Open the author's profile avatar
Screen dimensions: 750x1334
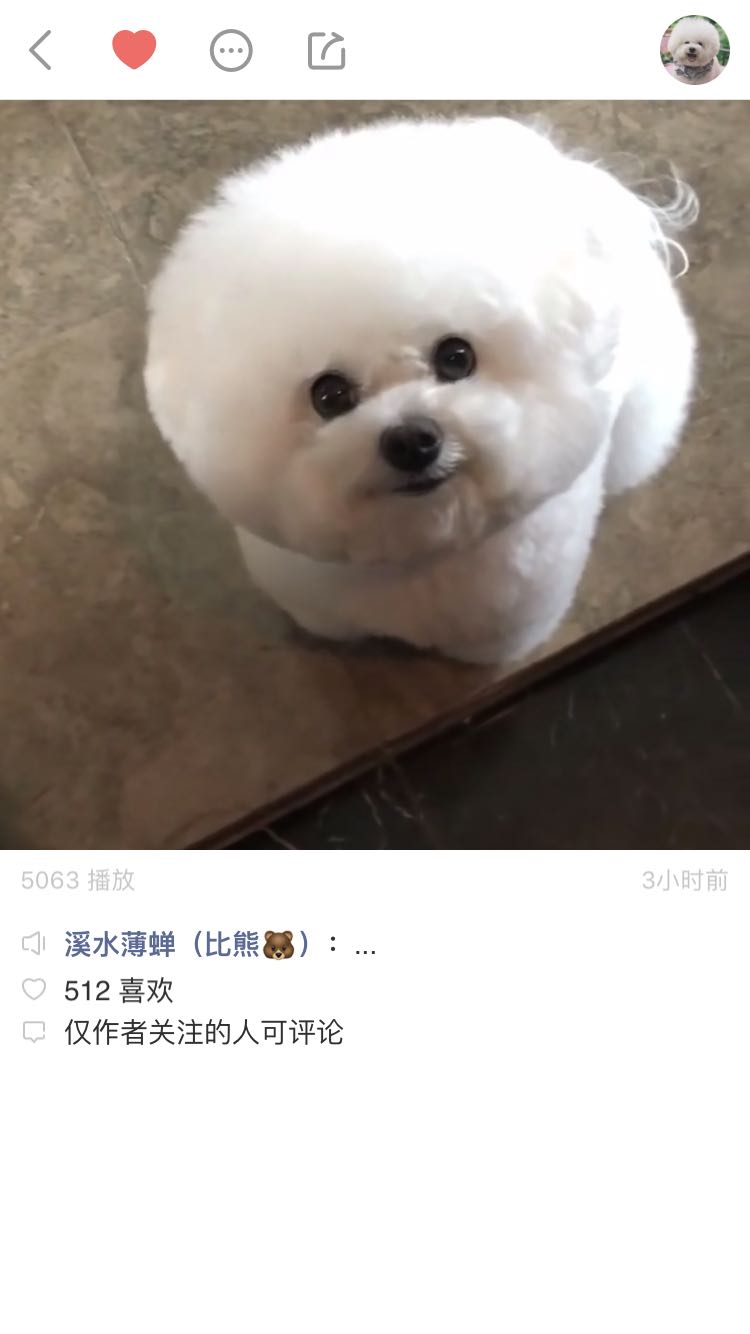point(694,50)
